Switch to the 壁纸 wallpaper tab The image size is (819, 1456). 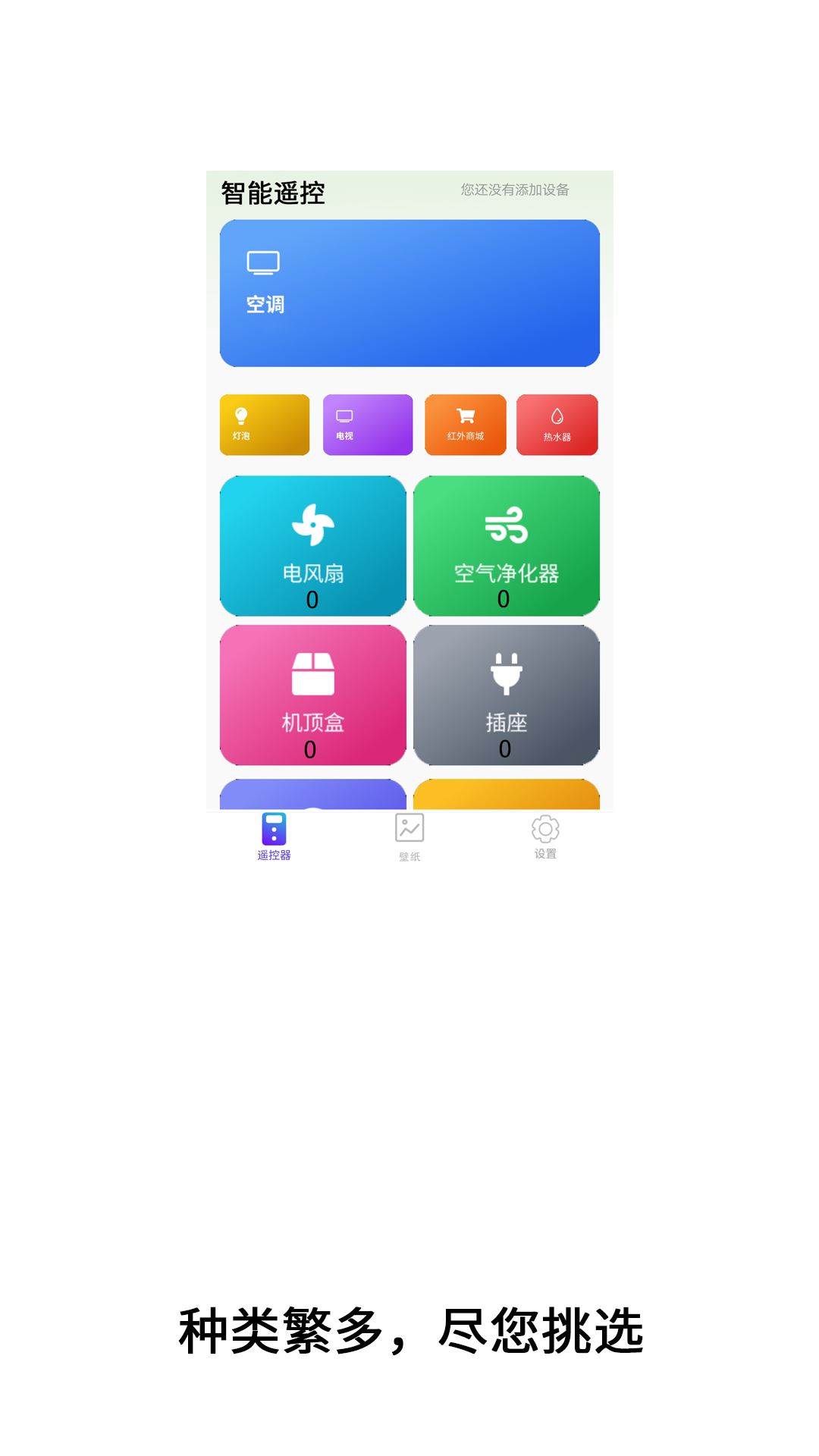tap(409, 838)
